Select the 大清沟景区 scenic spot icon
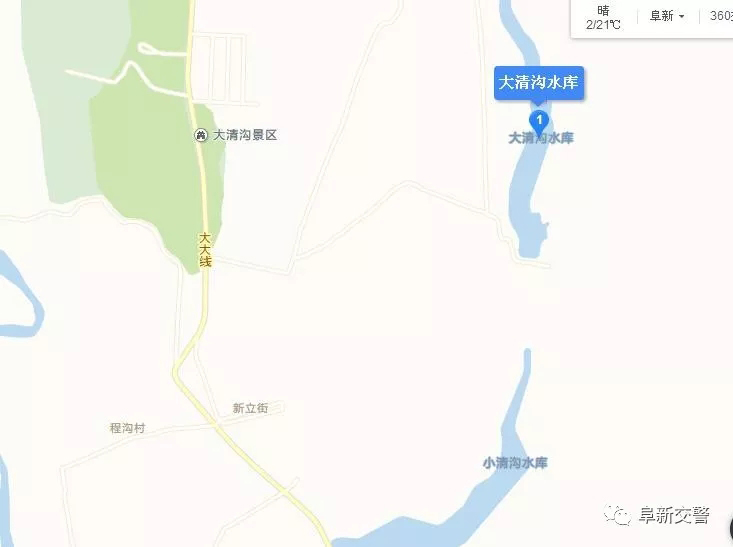Image resolution: width=733 pixels, height=547 pixels. point(201,135)
